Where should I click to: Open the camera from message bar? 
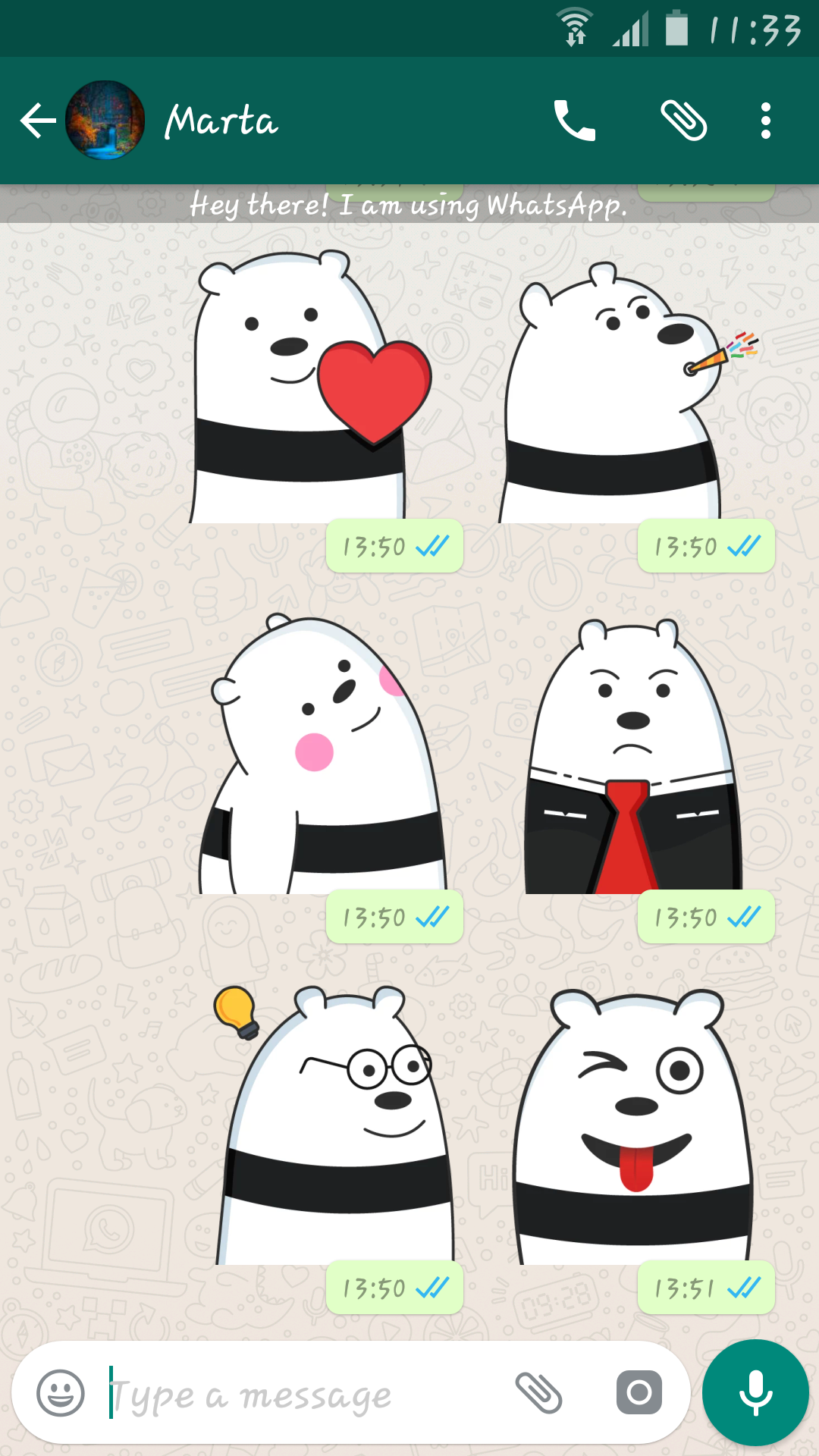point(639,1392)
